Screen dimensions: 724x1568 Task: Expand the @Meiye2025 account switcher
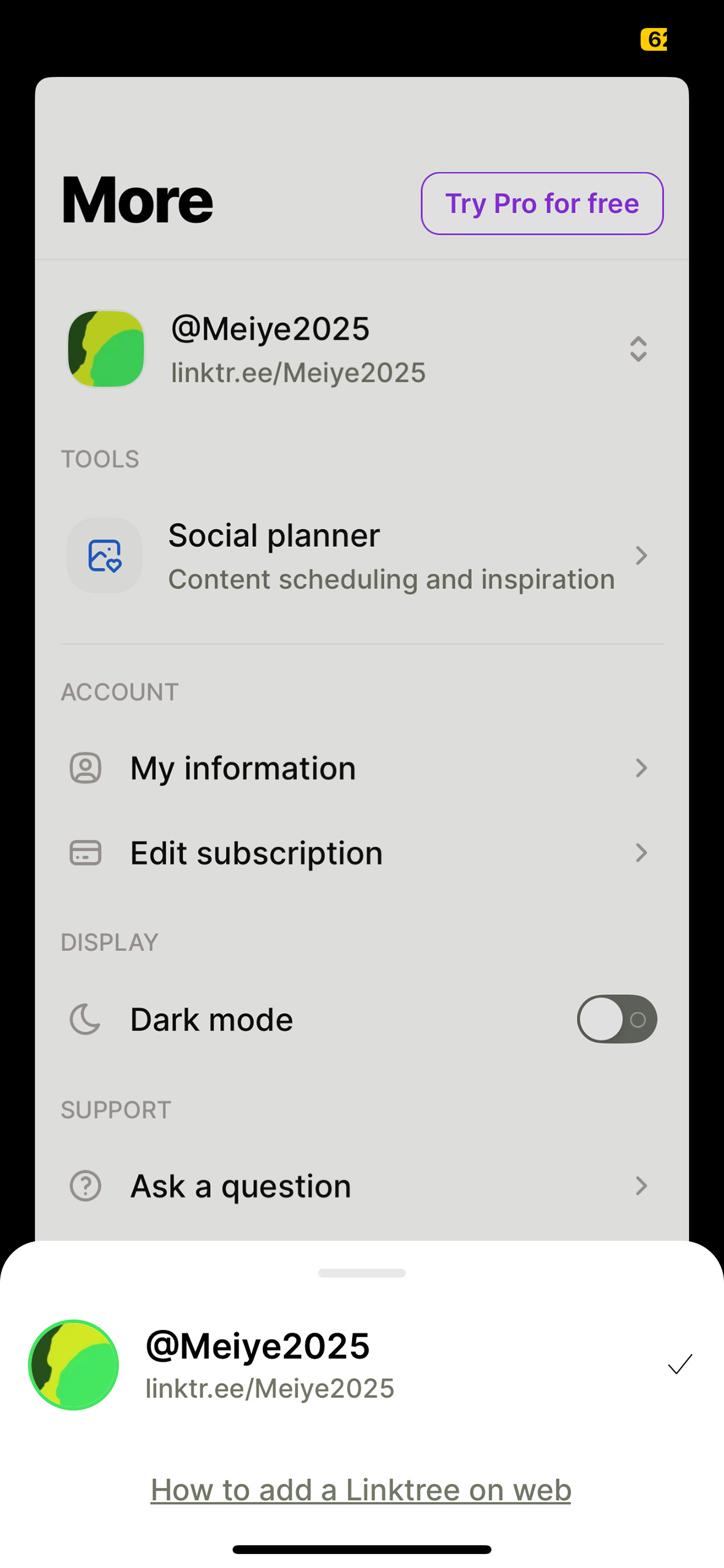coord(638,349)
